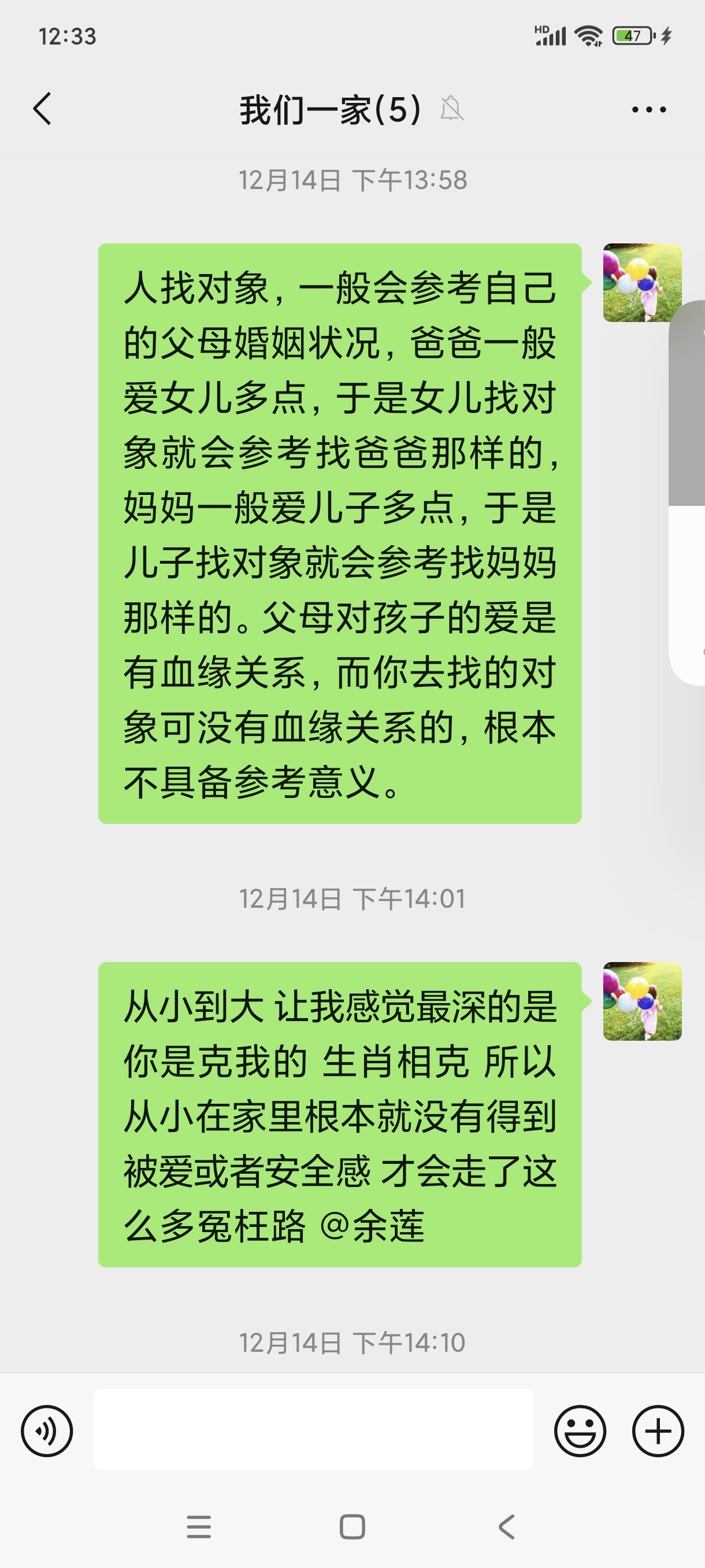The height and width of the screenshot is (1568, 705).
Task: Tap the system home button
Action: pyautogui.click(x=352, y=1526)
